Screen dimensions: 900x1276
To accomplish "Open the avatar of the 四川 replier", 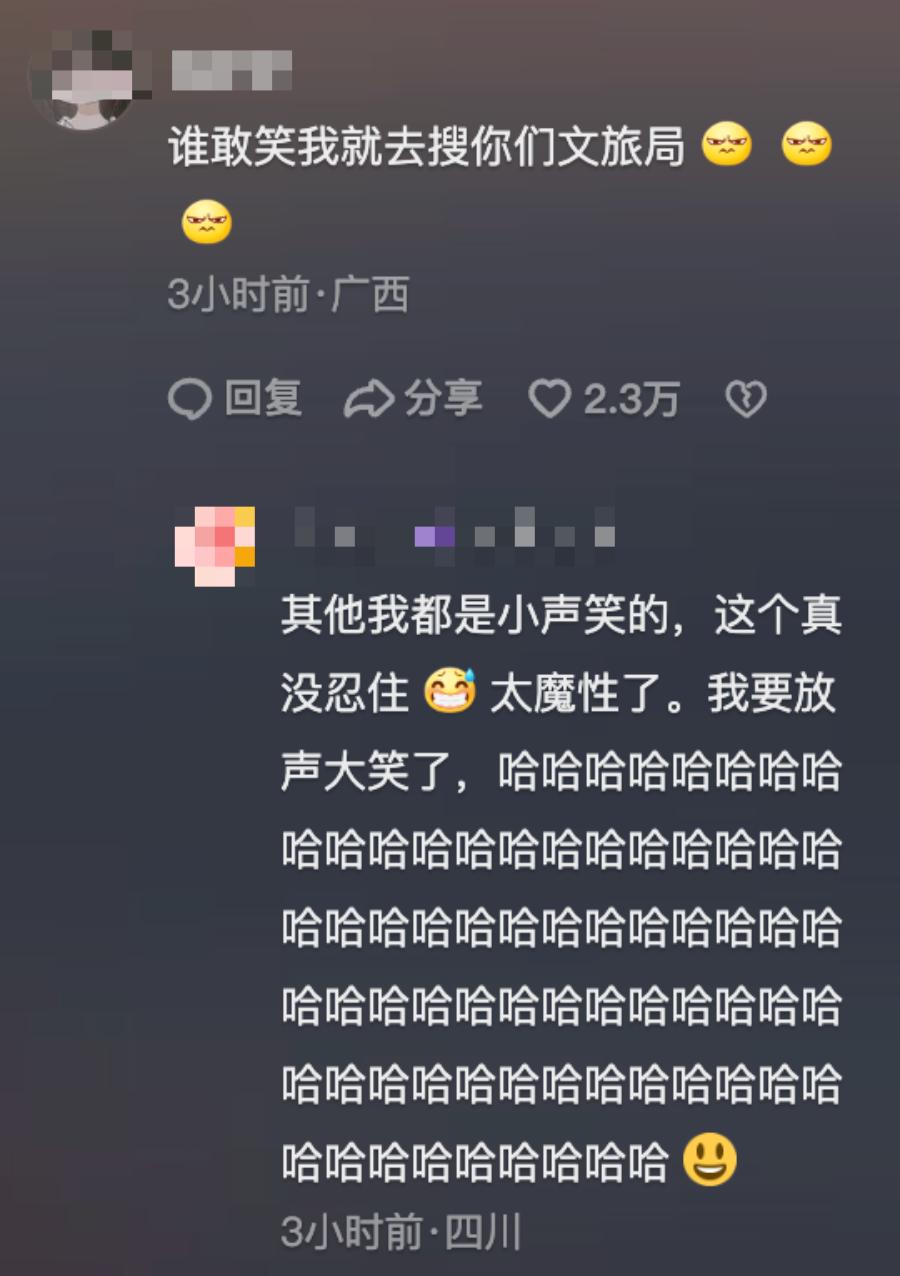I will click(x=215, y=546).
